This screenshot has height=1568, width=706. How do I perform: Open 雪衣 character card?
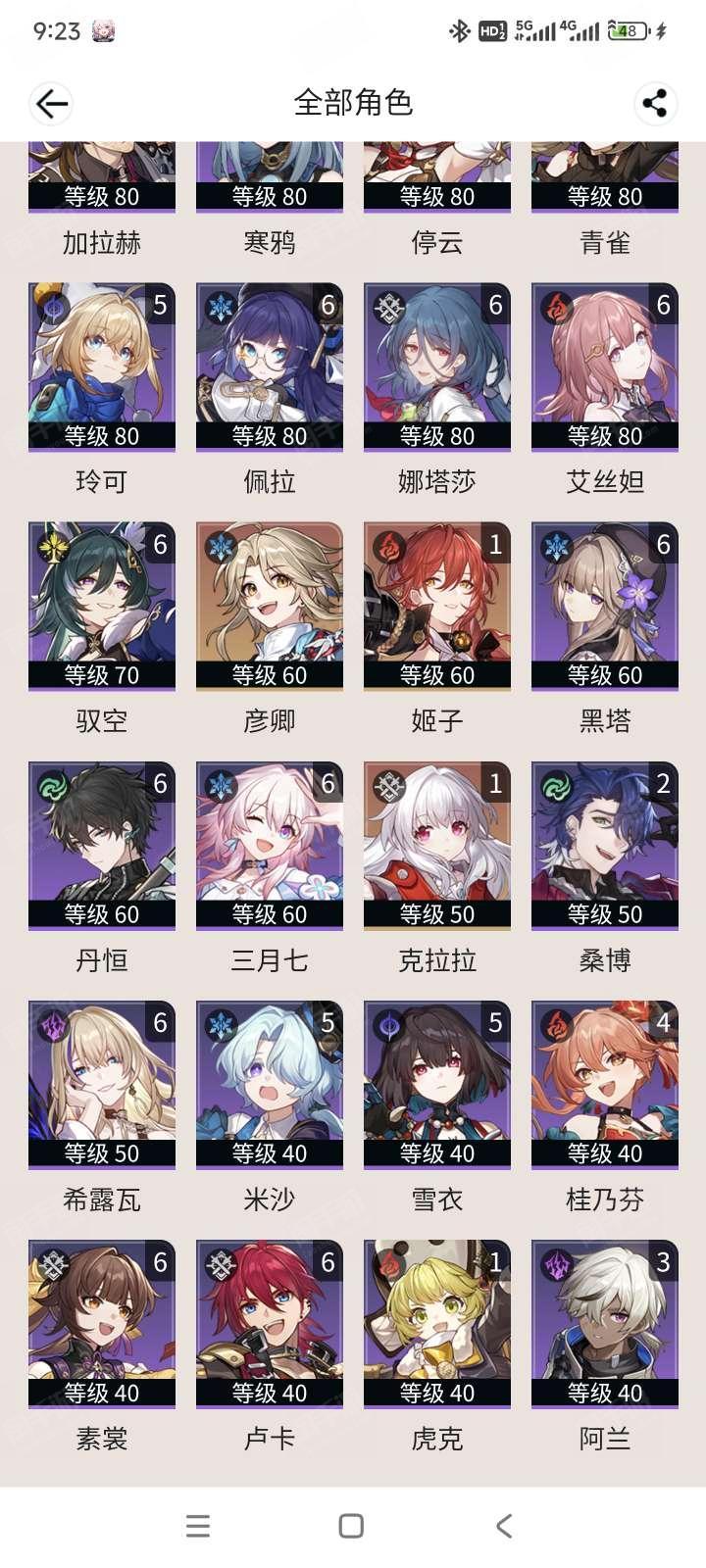tap(437, 1084)
